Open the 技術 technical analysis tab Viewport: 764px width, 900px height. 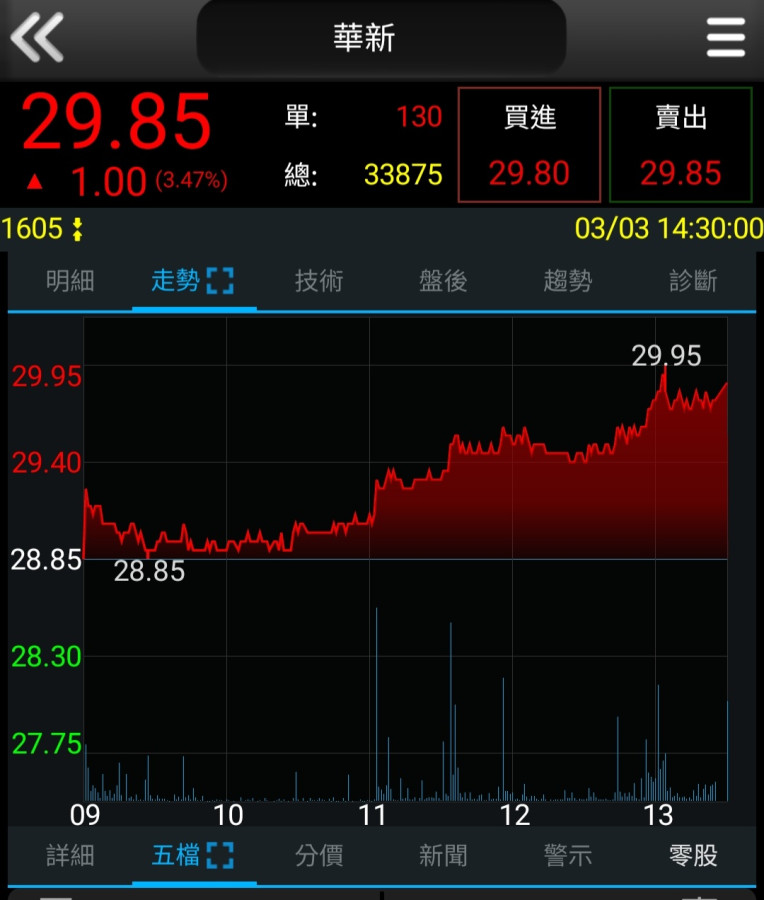tap(319, 281)
